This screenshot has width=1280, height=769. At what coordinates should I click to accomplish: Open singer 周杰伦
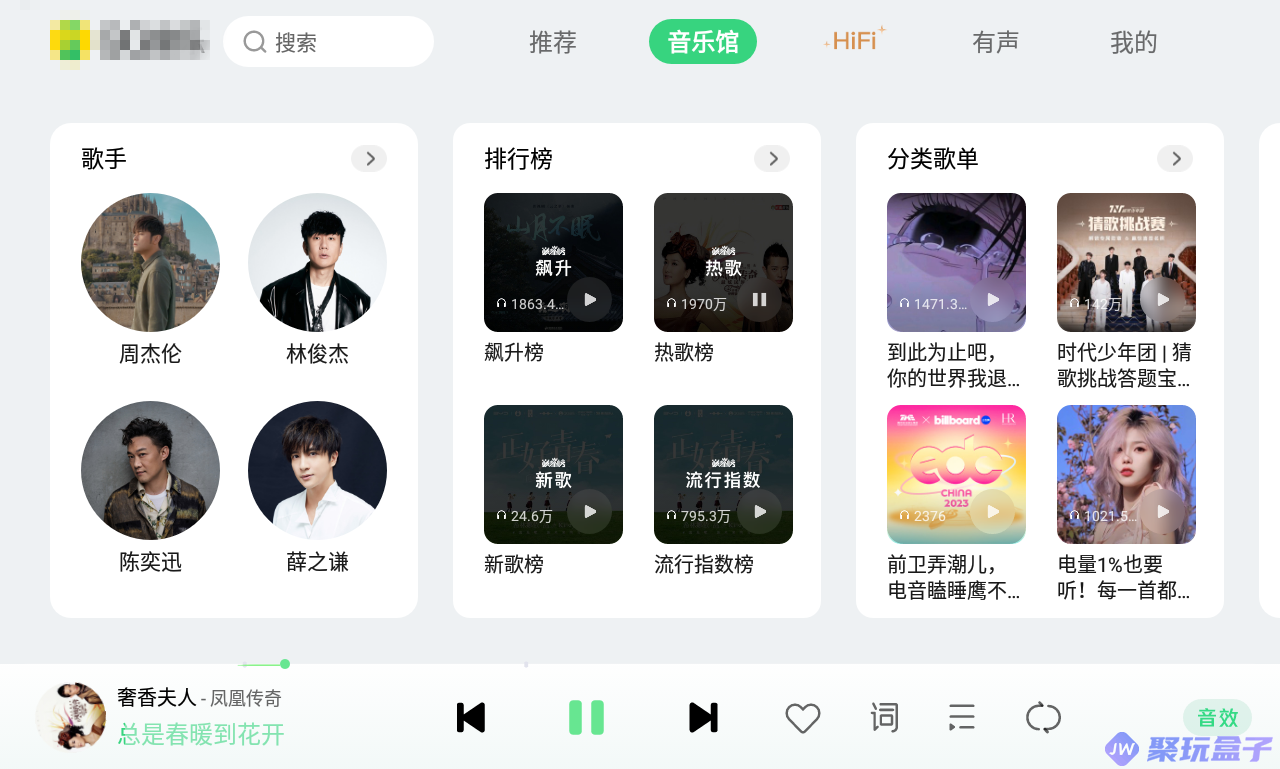(150, 262)
